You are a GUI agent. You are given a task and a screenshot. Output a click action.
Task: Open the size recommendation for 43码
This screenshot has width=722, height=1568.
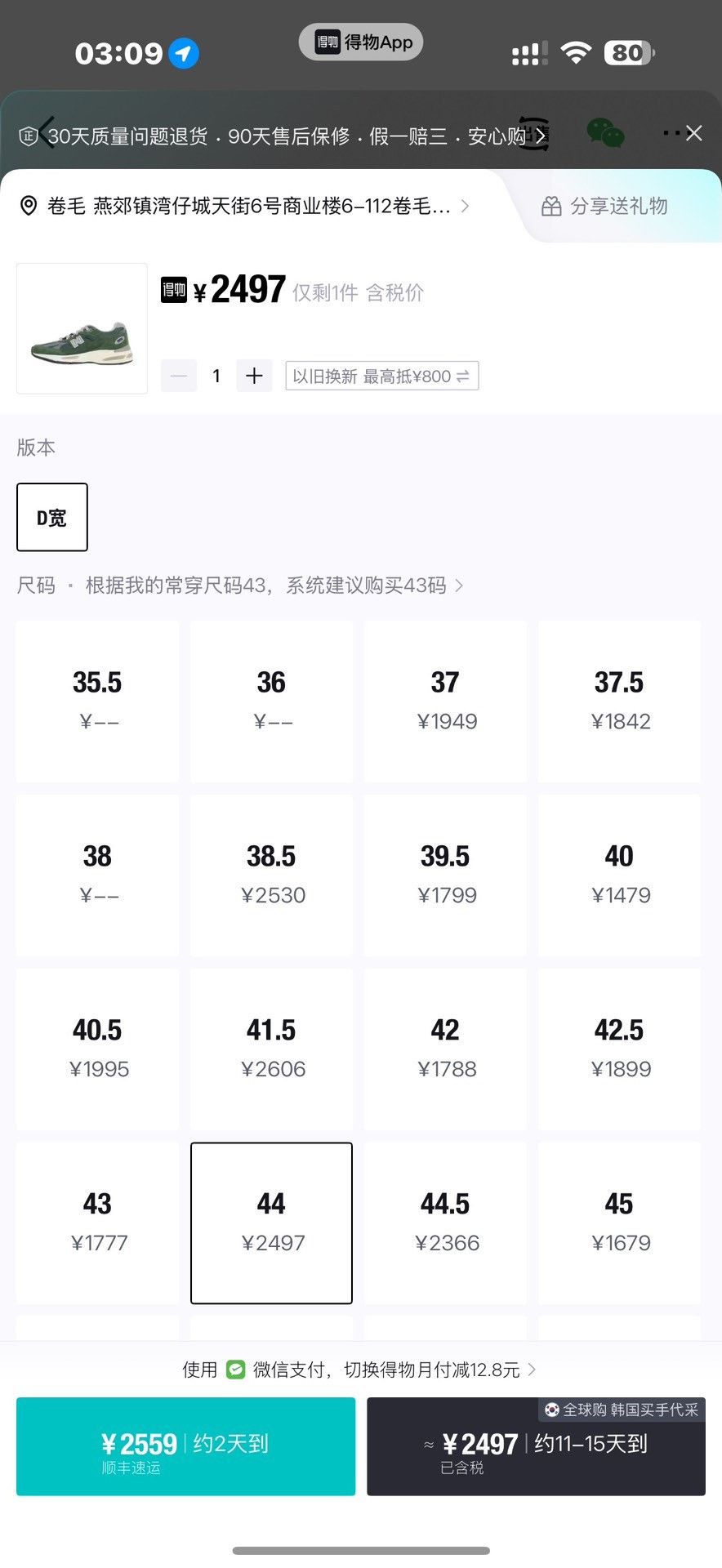275,586
